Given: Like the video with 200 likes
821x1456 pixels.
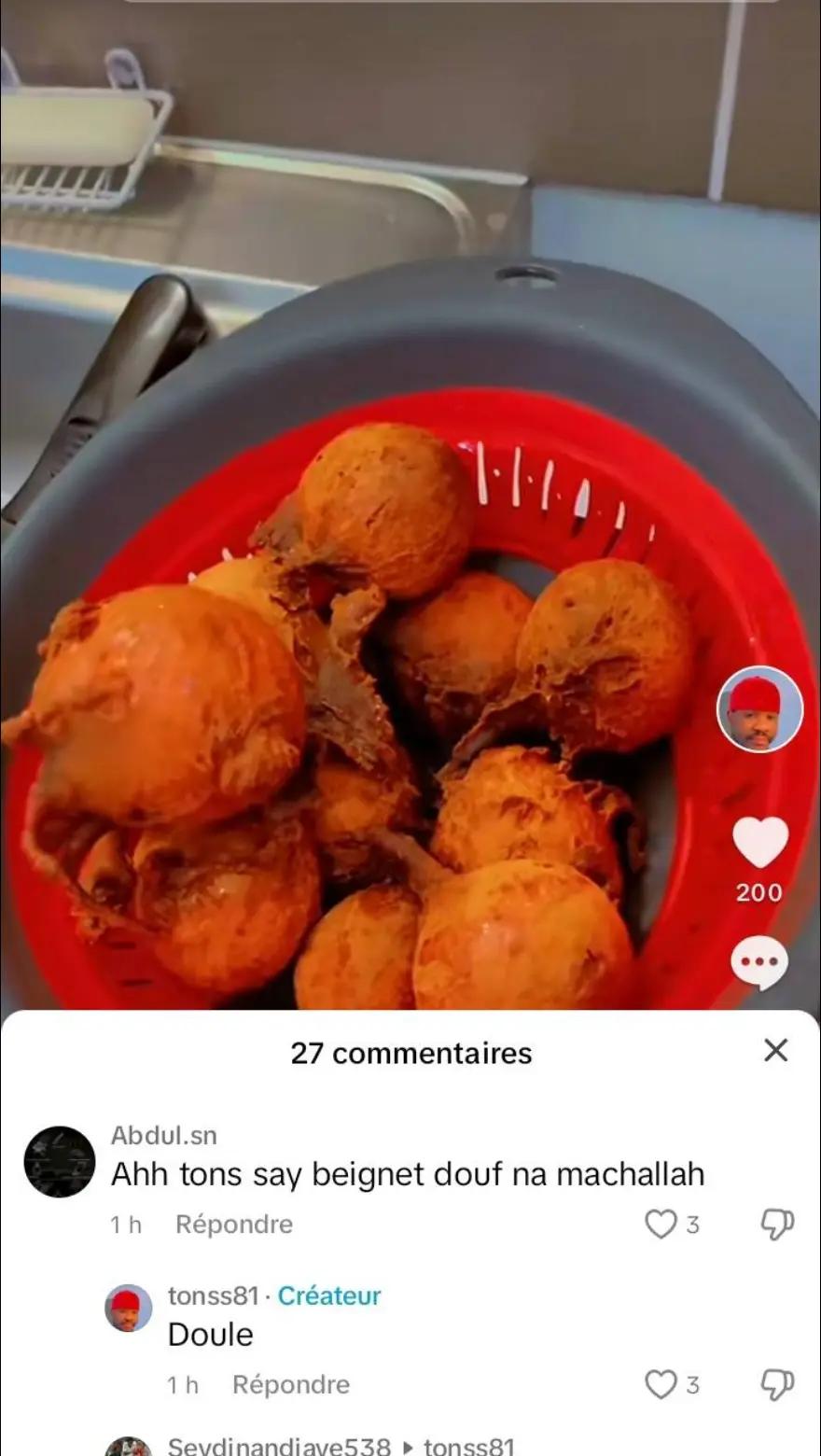Looking at the screenshot, I should (x=760, y=842).
